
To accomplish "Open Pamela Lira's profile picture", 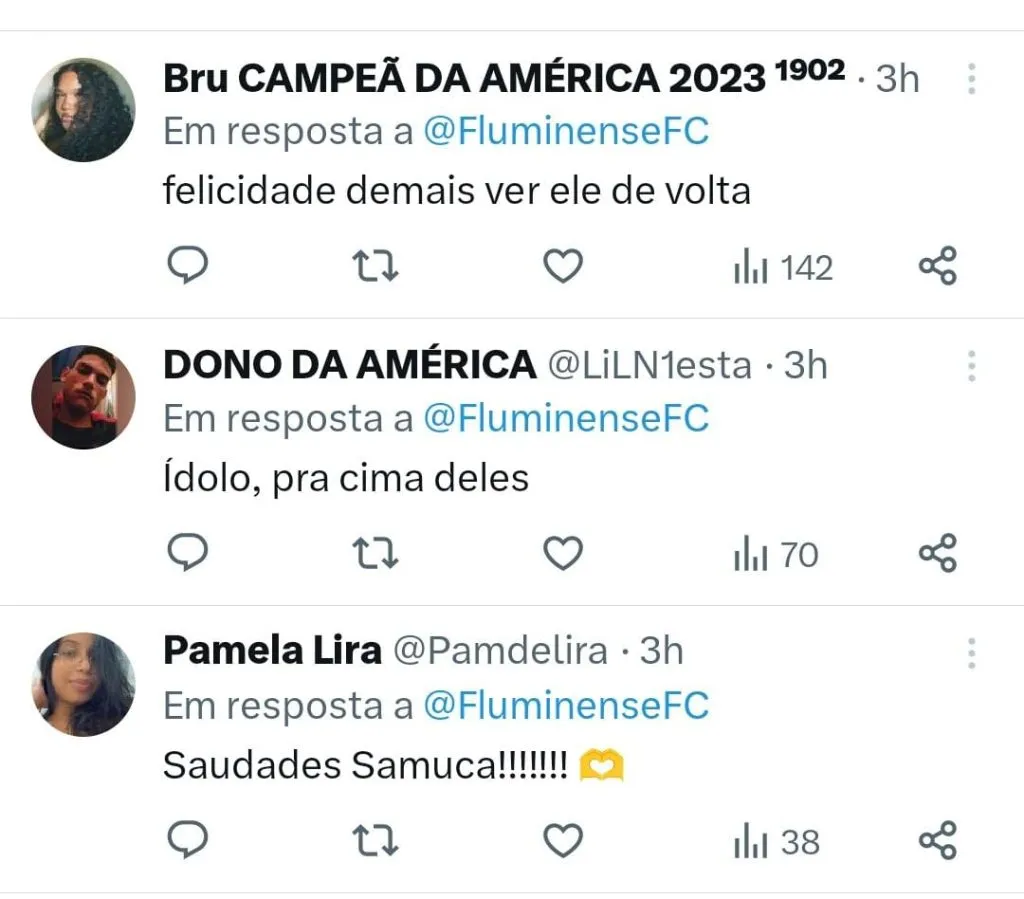I will [83, 684].
